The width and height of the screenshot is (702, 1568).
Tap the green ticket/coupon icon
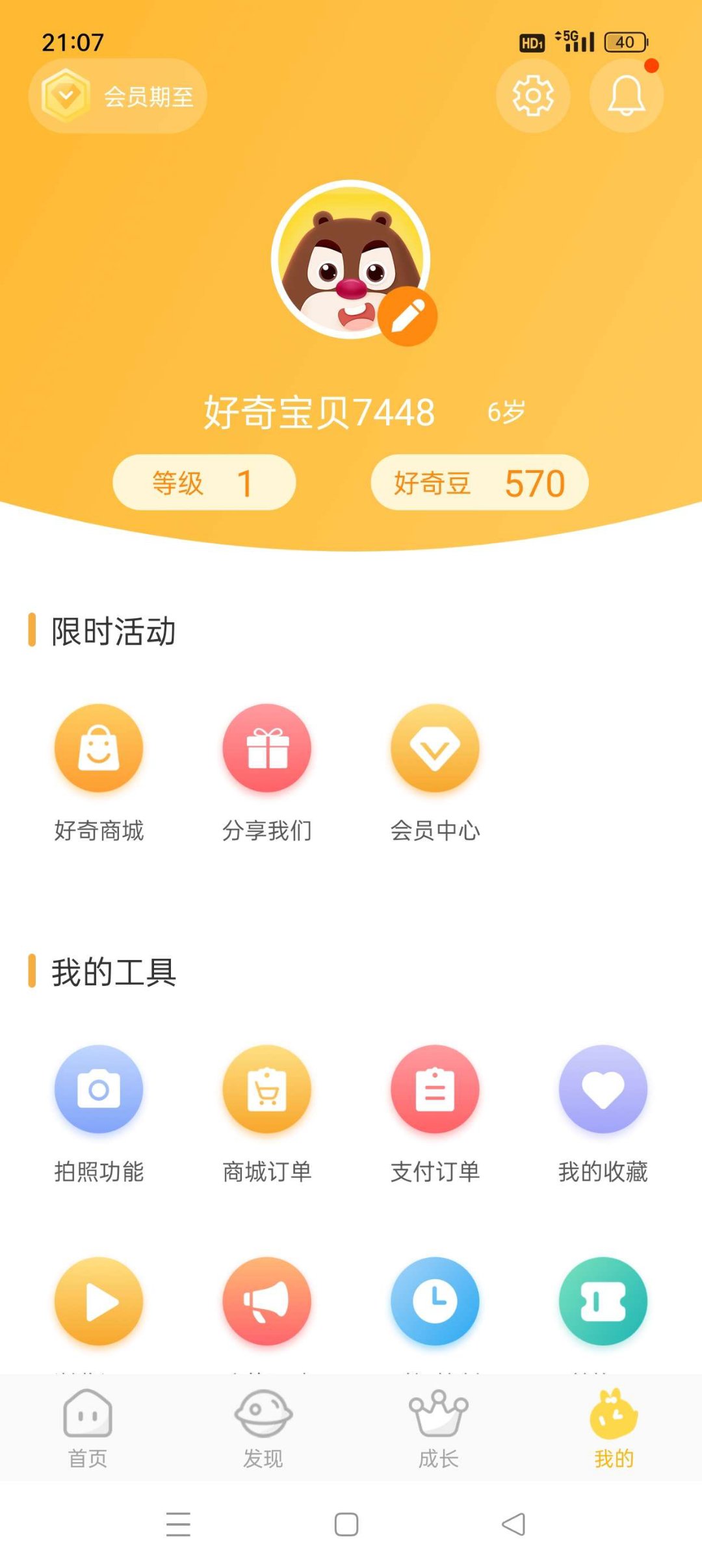[x=603, y=1302]
